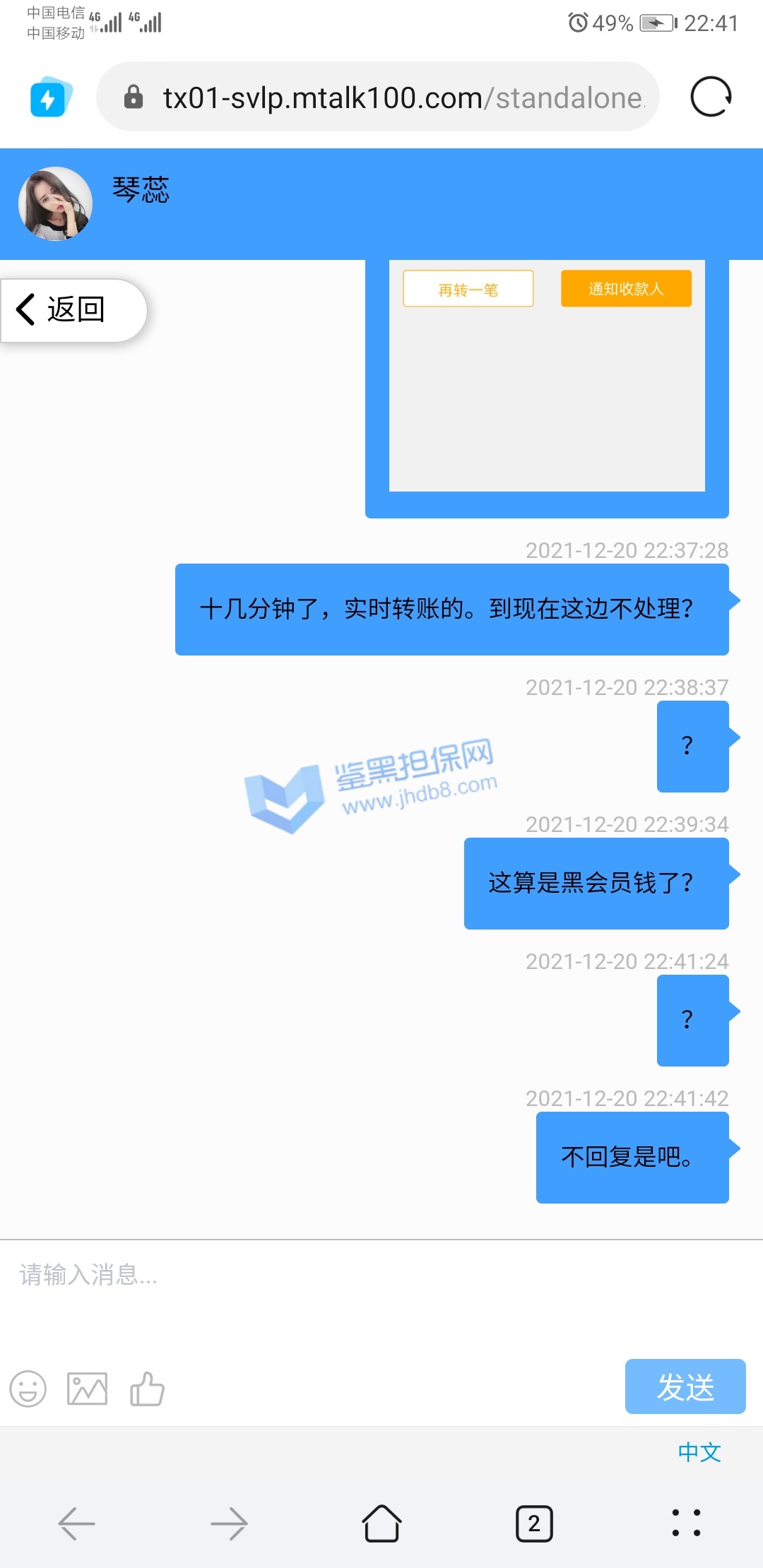Send a thumbs-up like
The height and width of the screenshot is (1568, 763).
tap(147, 1389)
